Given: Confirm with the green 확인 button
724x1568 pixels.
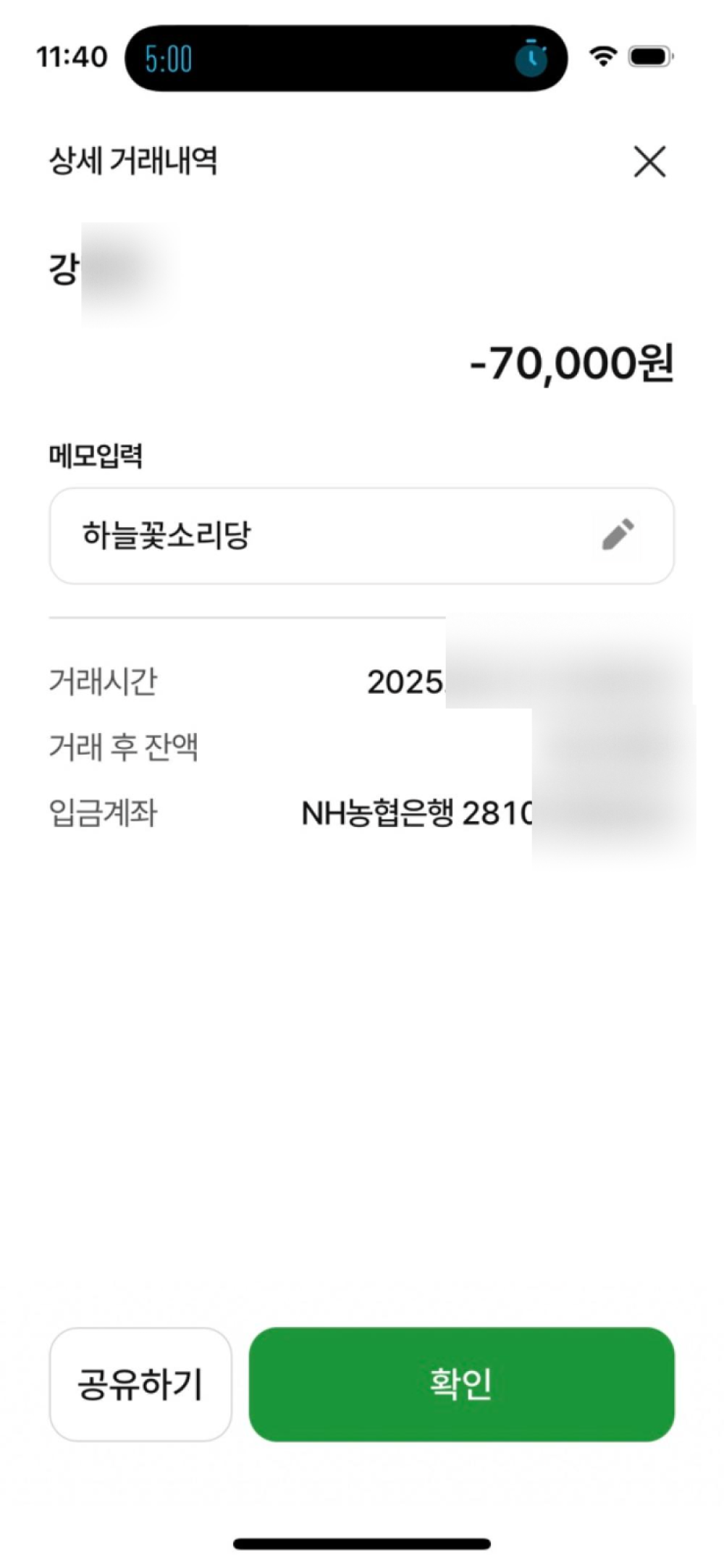Looking at the screenshot, I should [461, 1384].
